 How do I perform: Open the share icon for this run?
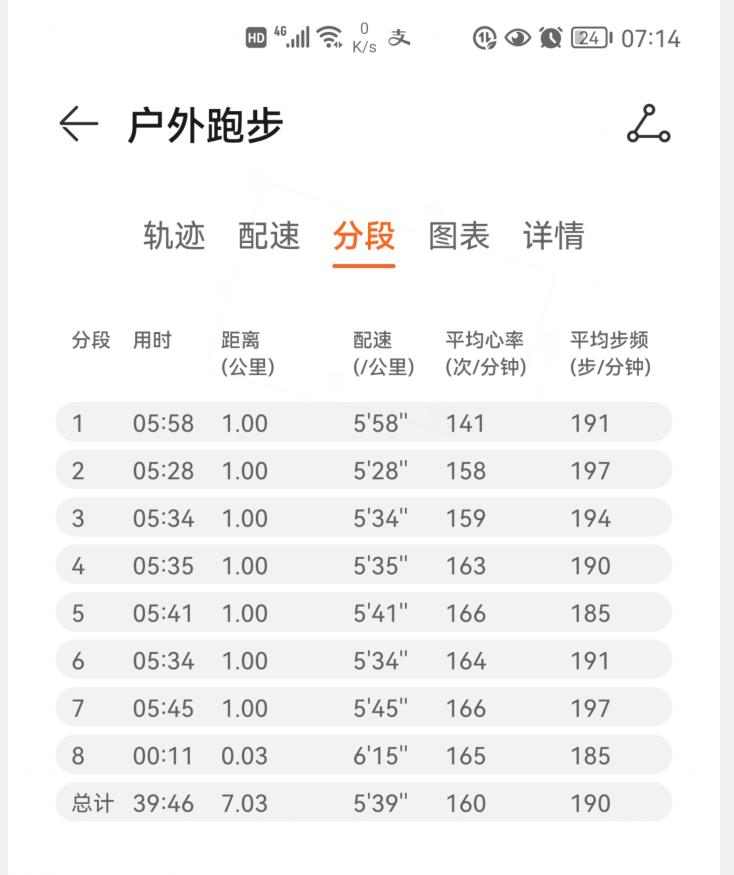coord(648,126)
